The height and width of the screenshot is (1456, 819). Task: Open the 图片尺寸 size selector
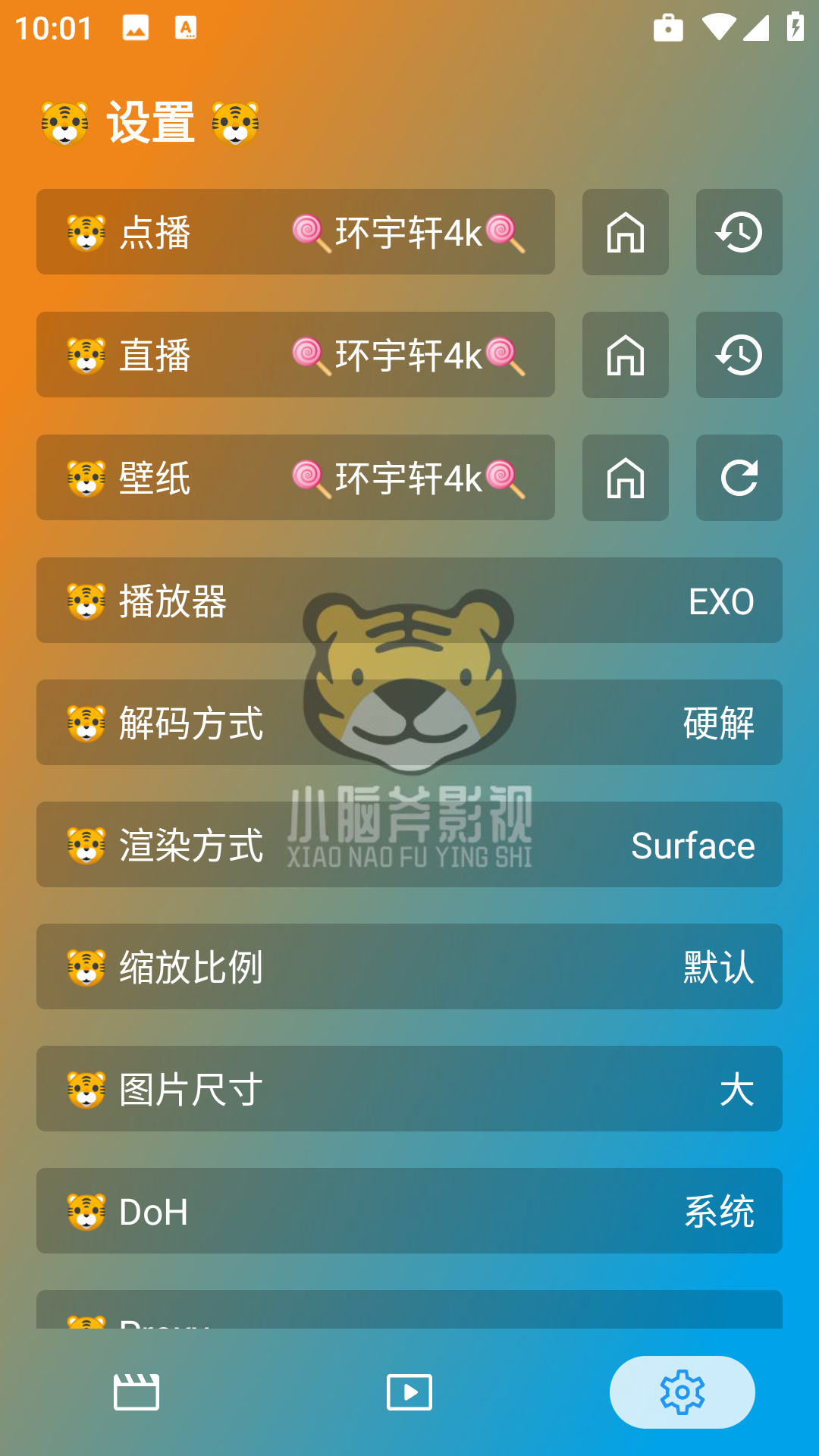(409, 1089)
